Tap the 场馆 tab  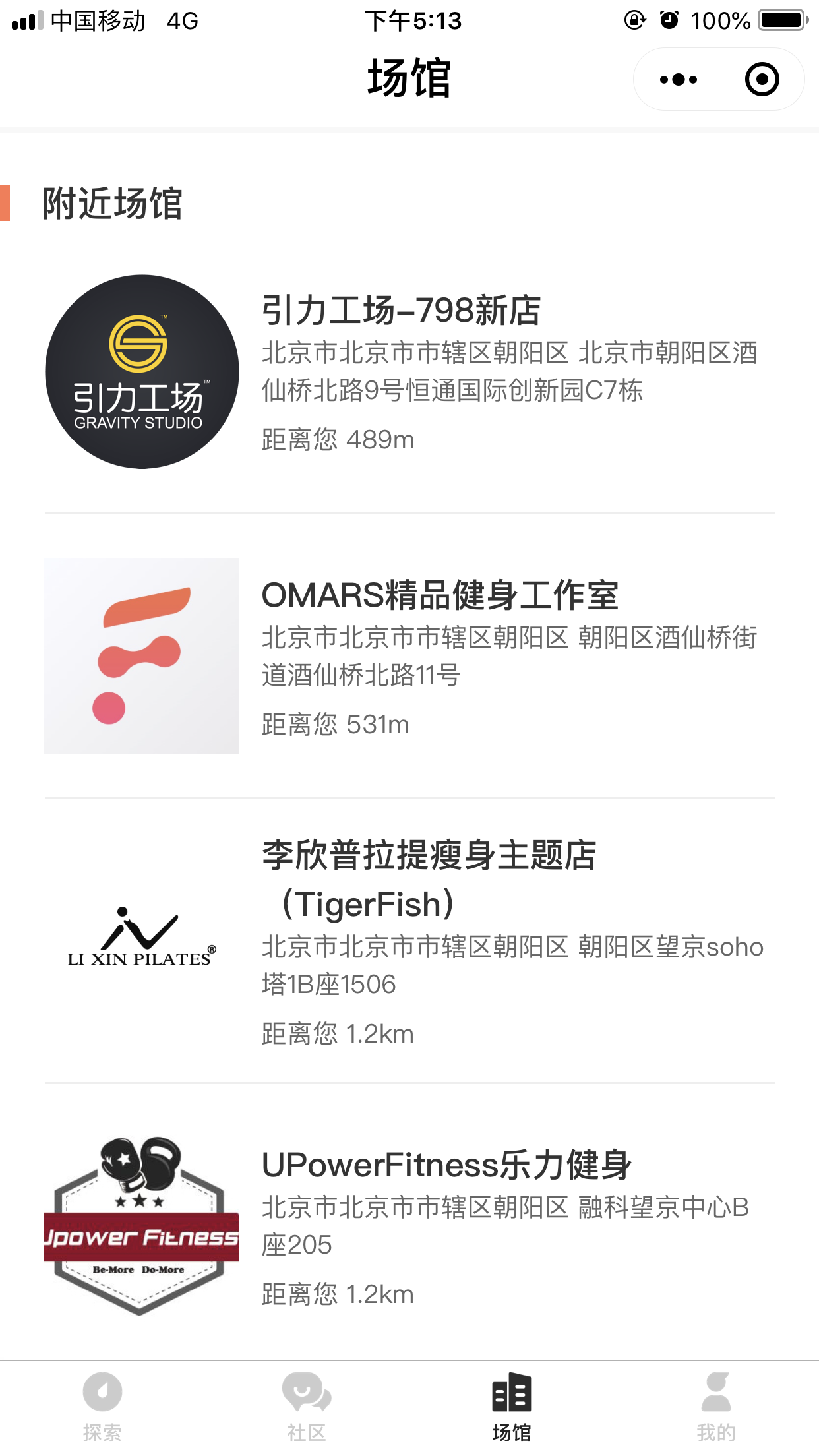click(x=512, y=1408)
